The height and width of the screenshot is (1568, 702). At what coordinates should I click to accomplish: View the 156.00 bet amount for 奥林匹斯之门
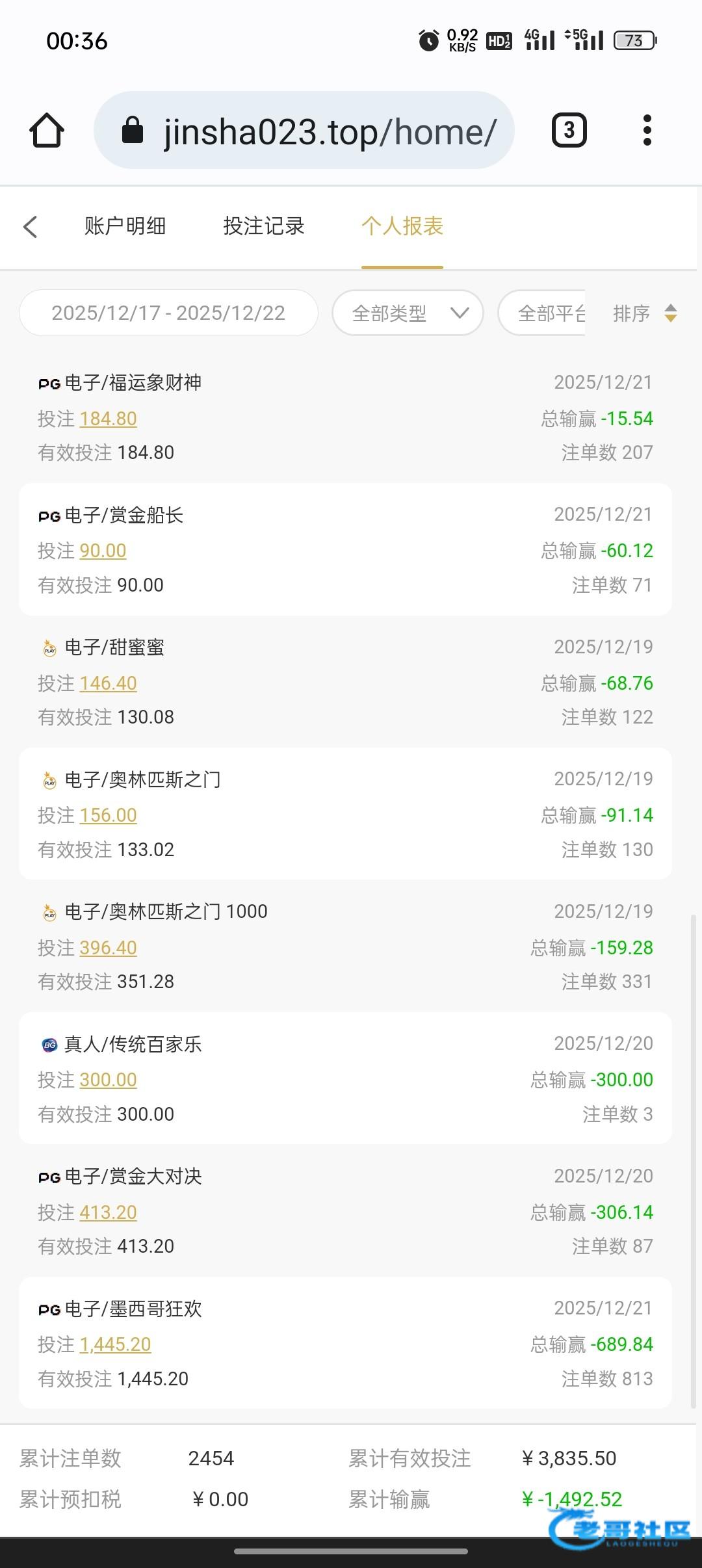click(108, 815)
